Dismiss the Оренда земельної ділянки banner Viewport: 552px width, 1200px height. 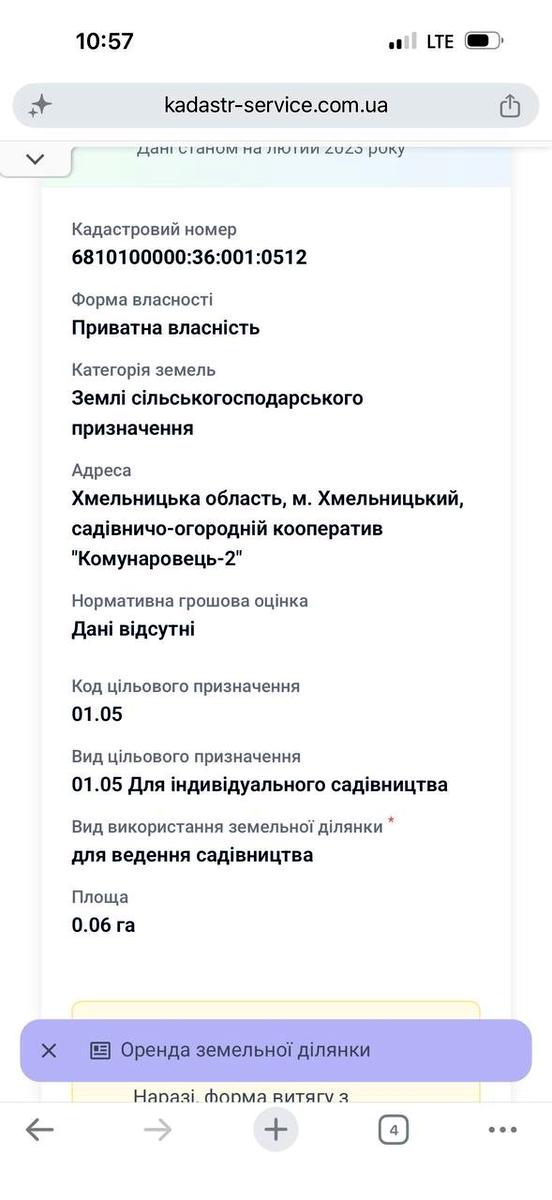(49, 1050)
